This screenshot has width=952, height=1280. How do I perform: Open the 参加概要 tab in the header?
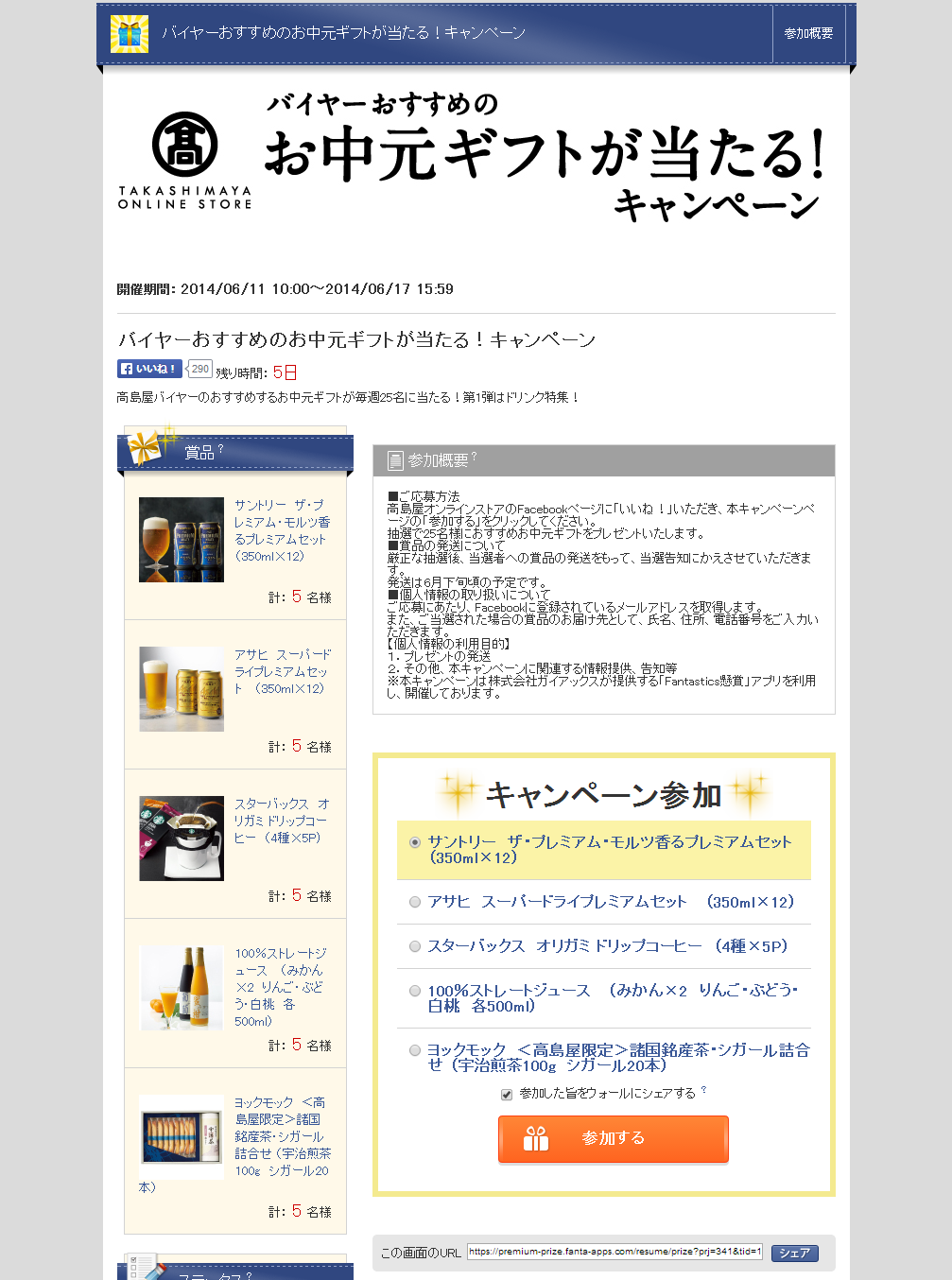click(808, 33)
